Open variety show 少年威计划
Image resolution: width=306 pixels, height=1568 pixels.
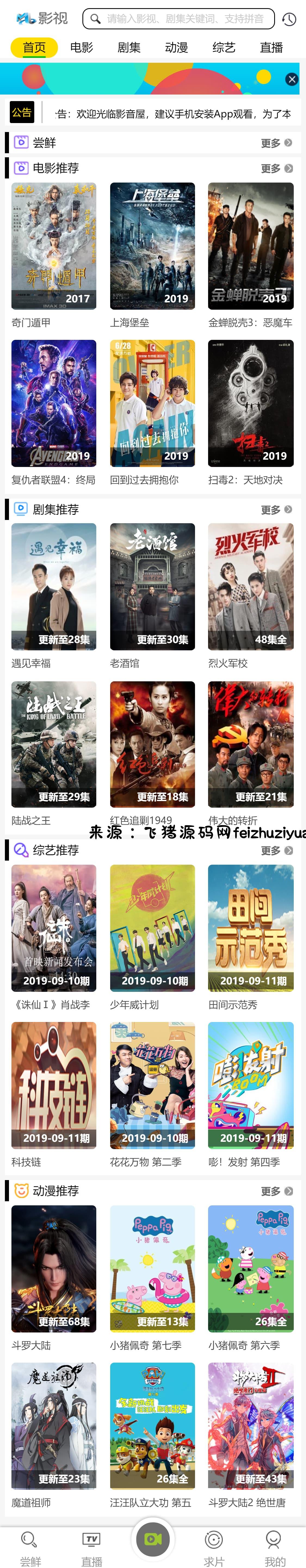(152, 928)
